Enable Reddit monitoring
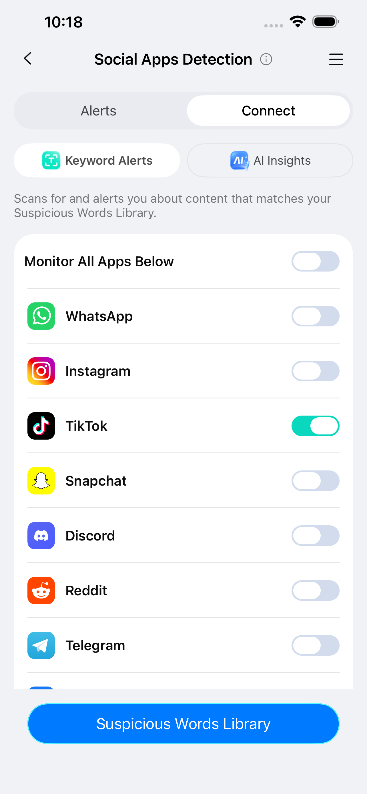Image resolution: width=367 pixels, height=794 pixels. tap(315, 590)
